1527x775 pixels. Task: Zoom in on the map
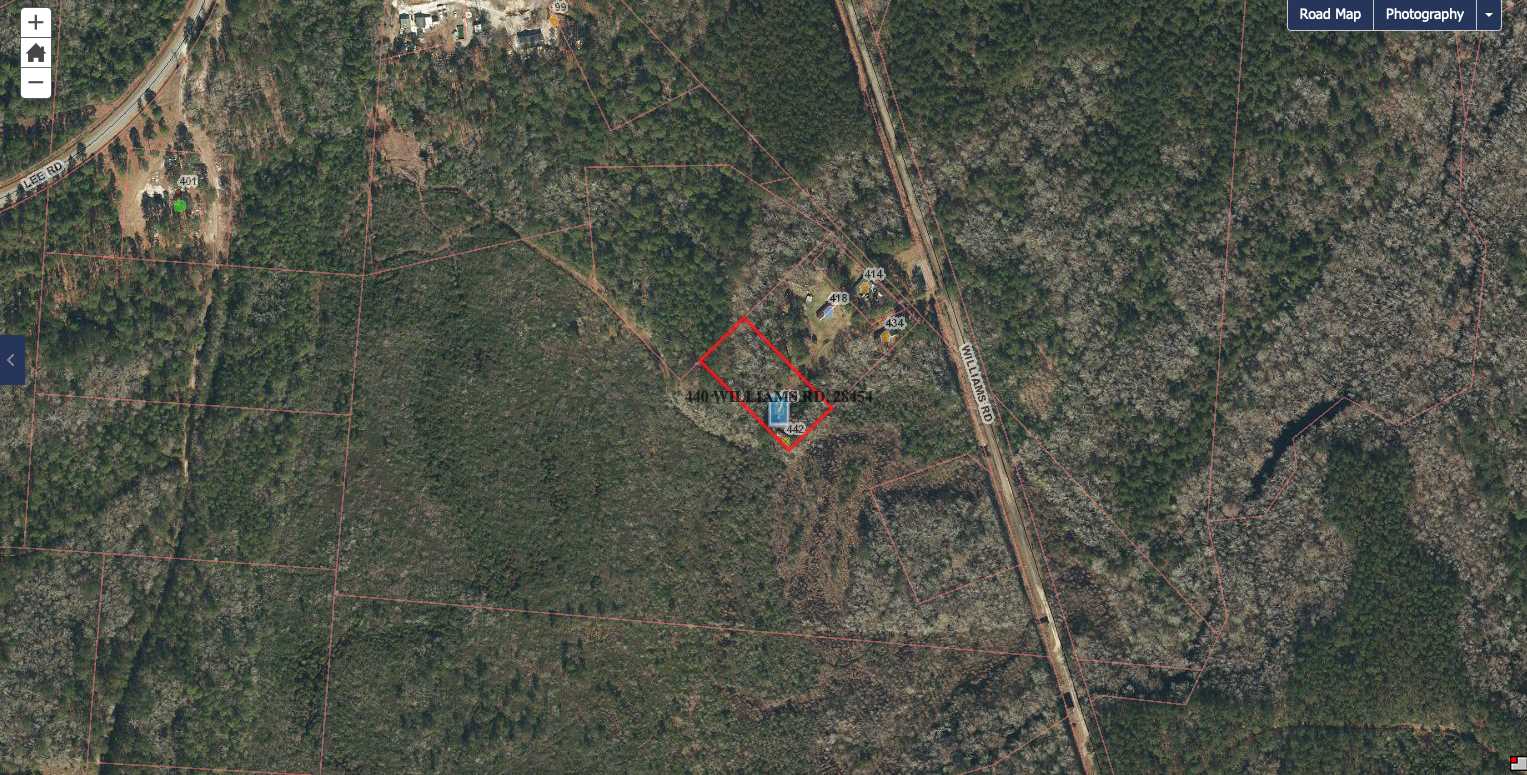pos(36,22)
